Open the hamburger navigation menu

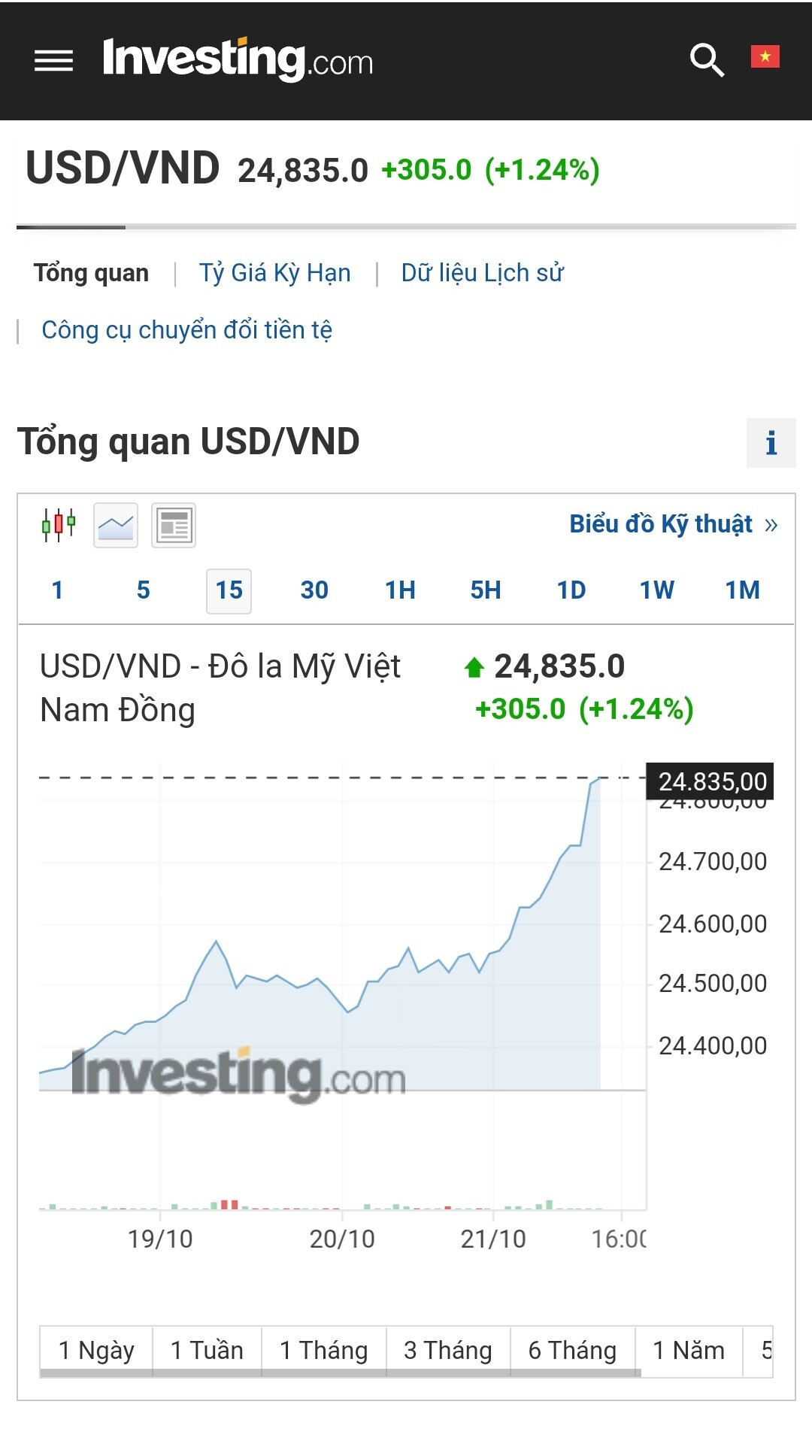click(53, 60)
